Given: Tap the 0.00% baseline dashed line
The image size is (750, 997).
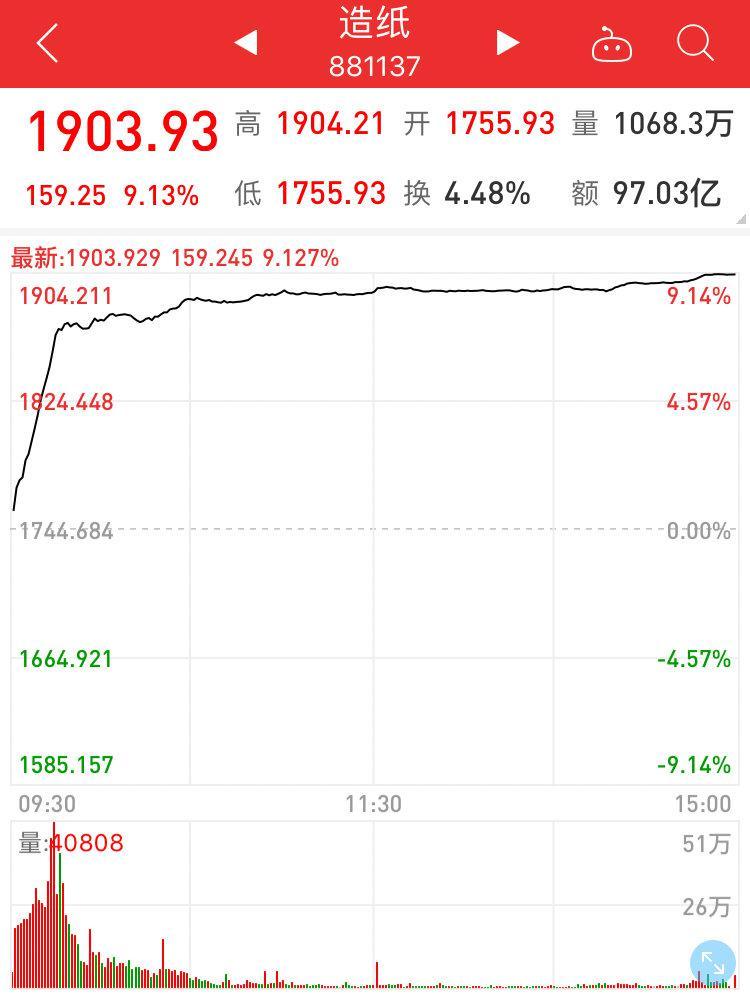Looking at the screenshot, I should (375, 530).
